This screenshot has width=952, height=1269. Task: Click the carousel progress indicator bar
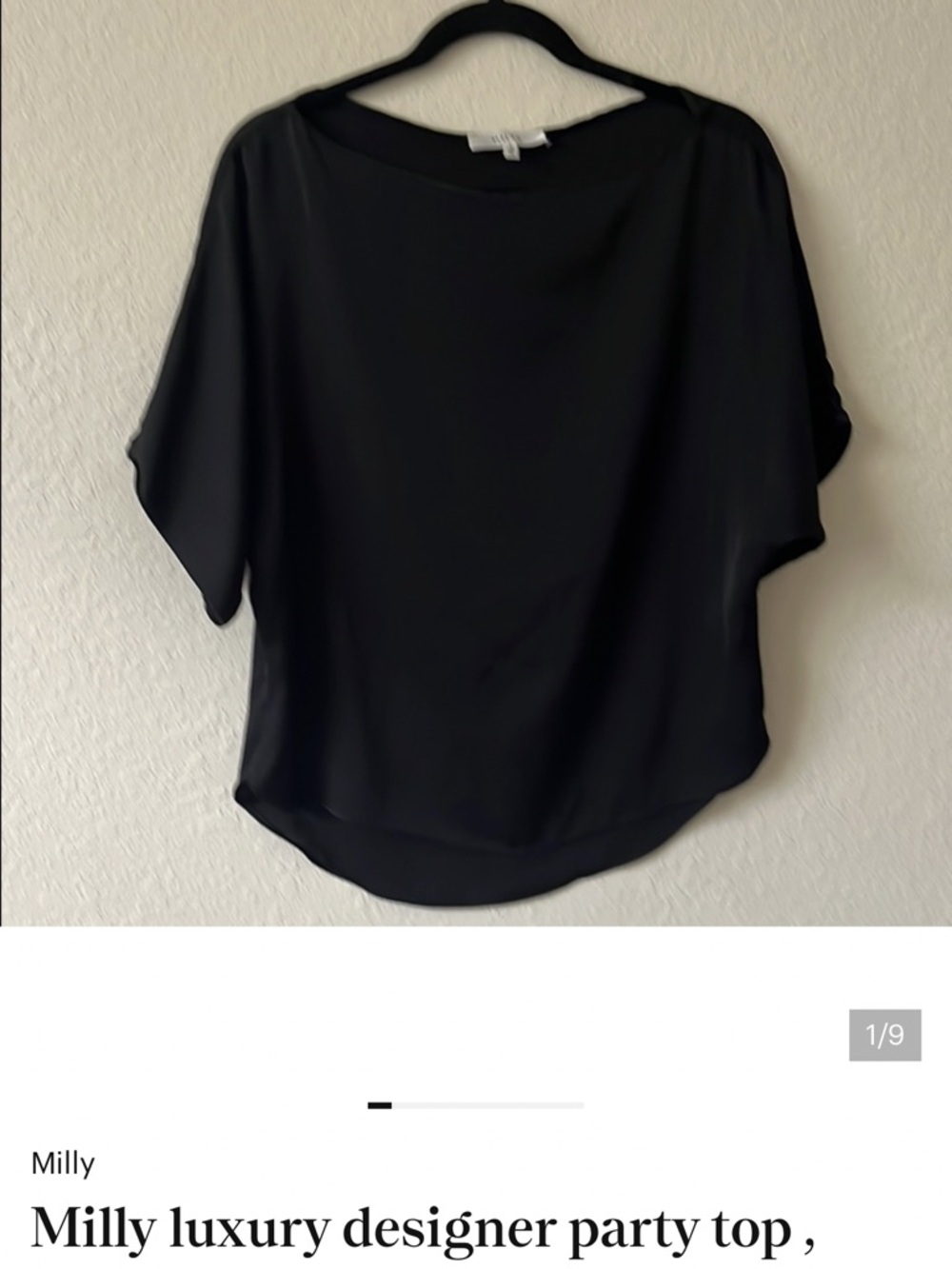point(476,1104)
